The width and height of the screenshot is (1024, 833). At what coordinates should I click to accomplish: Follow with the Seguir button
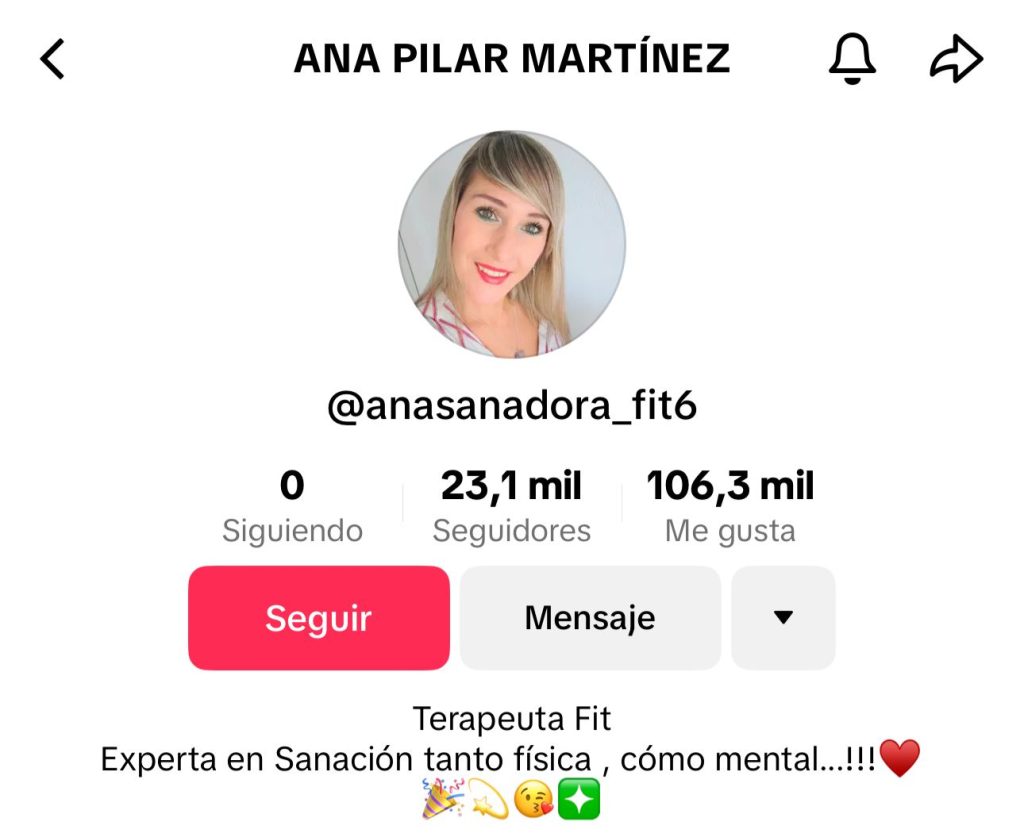(319, 618)
